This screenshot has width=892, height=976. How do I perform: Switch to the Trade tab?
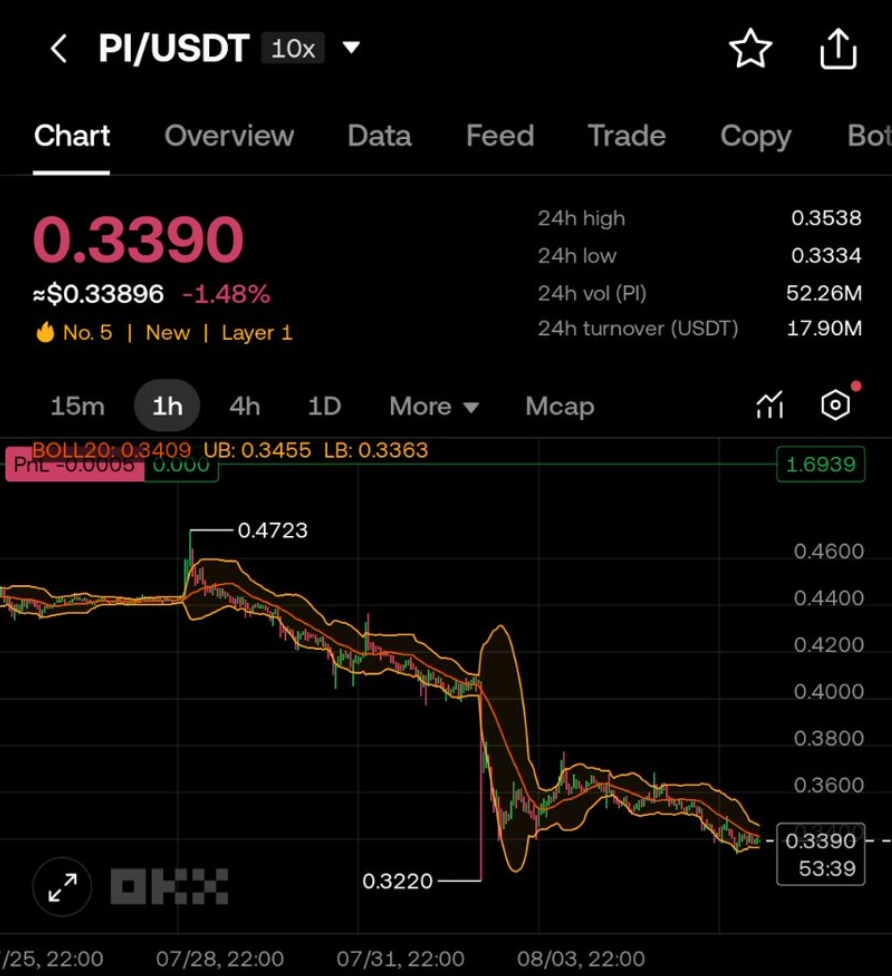(x=626, y=136)
